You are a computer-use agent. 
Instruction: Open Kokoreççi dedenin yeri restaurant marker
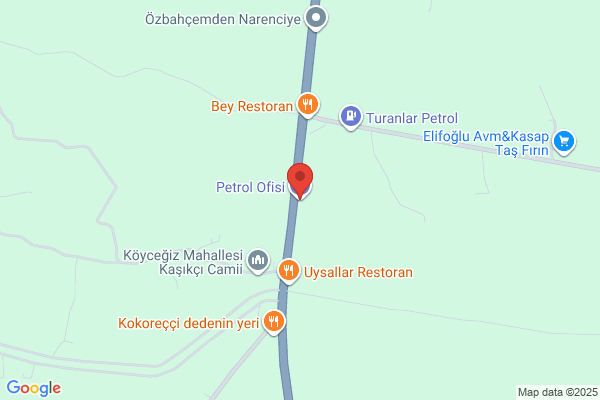click(274, 322)
